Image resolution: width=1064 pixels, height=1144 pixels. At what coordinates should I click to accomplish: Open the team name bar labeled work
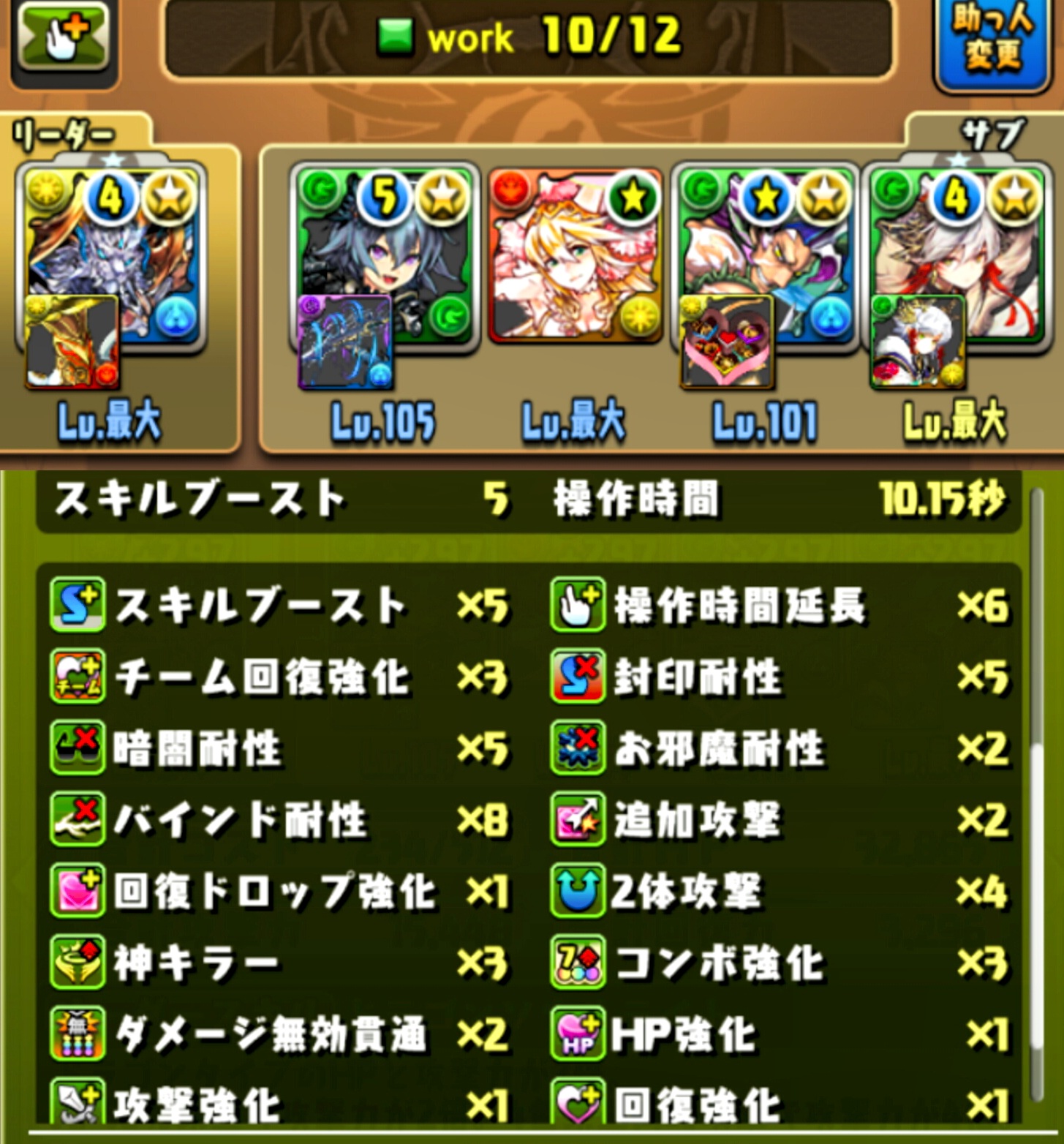tap(528, 37)
